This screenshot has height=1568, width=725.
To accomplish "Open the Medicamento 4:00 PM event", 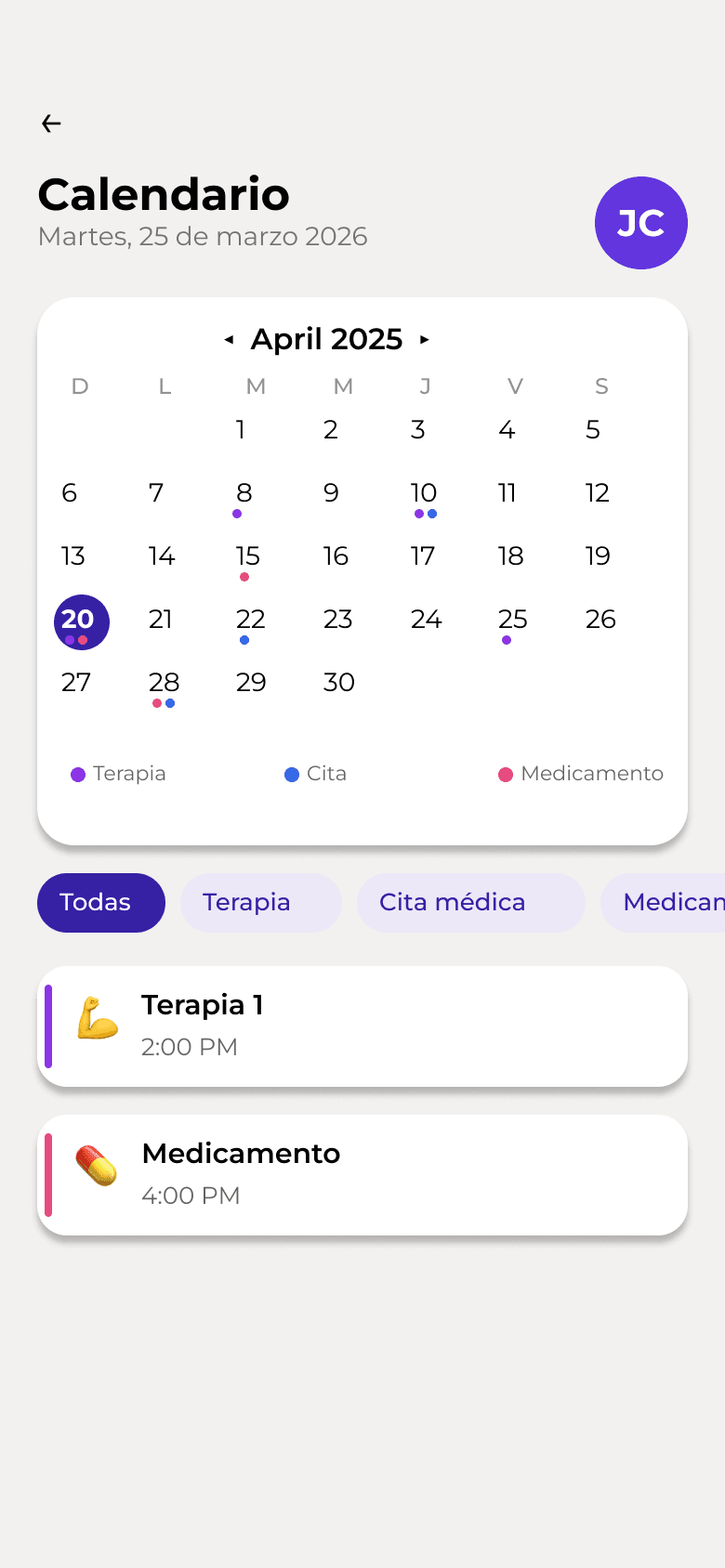I will 362,1173.
